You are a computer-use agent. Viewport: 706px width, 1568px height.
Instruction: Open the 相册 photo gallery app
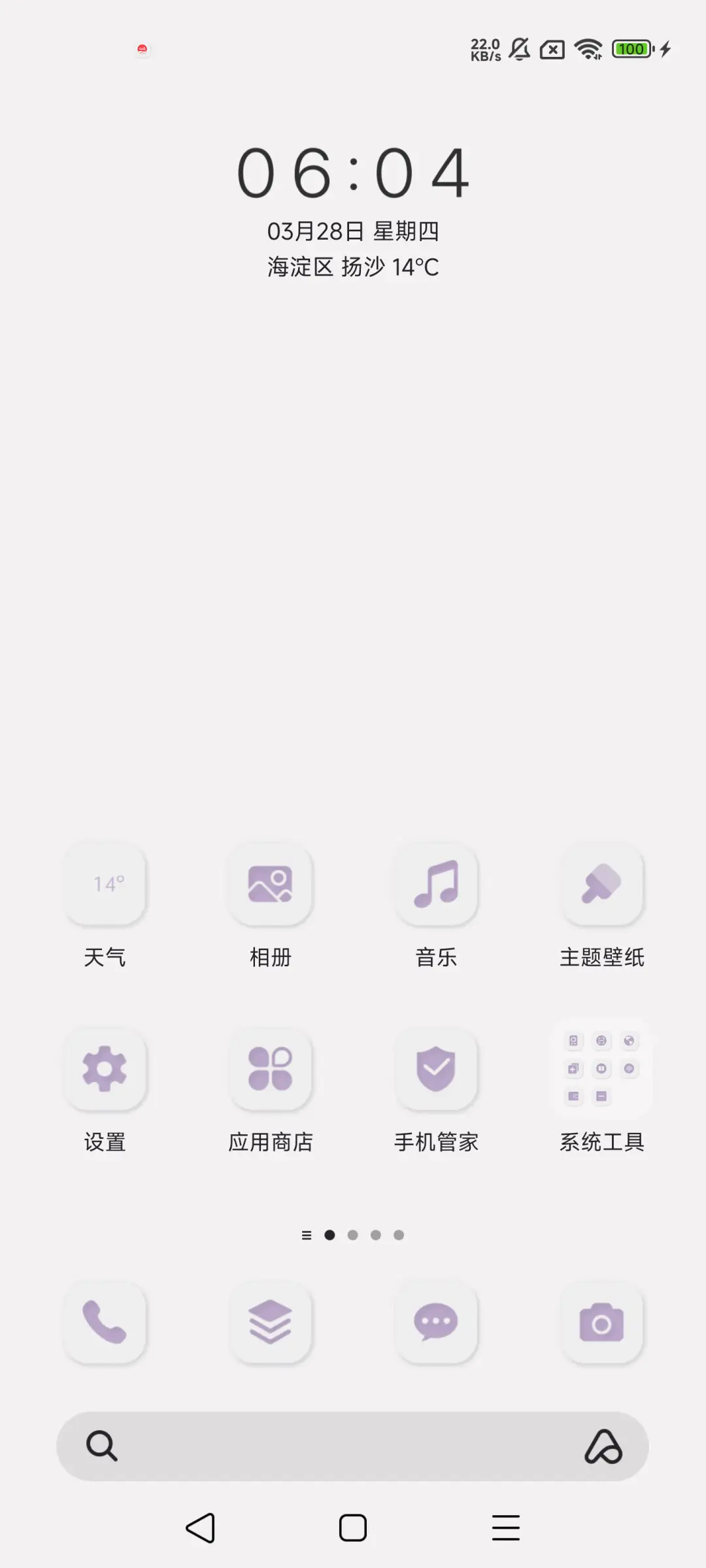pyautogui.click(x=271, y=886)
